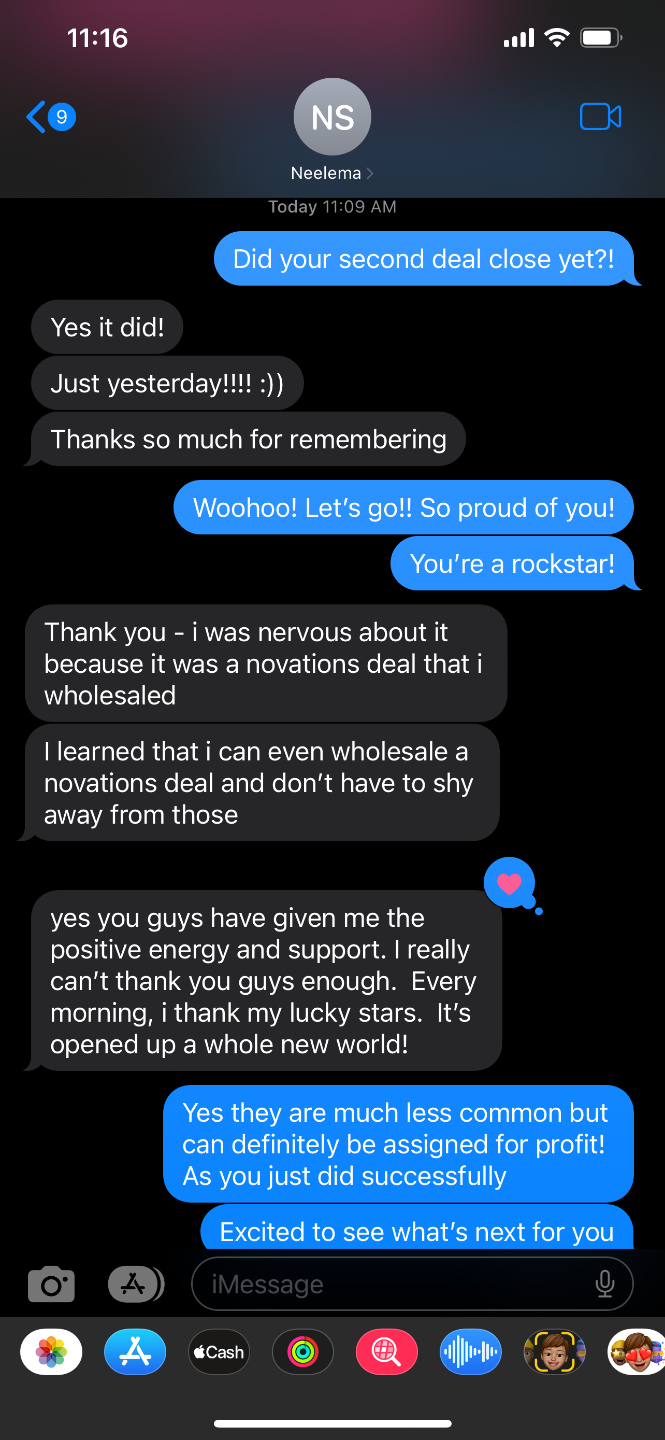The height and width of the screenshot is (1440, 665).
Task: Go back to the messages list
Action: pos(50,117)
